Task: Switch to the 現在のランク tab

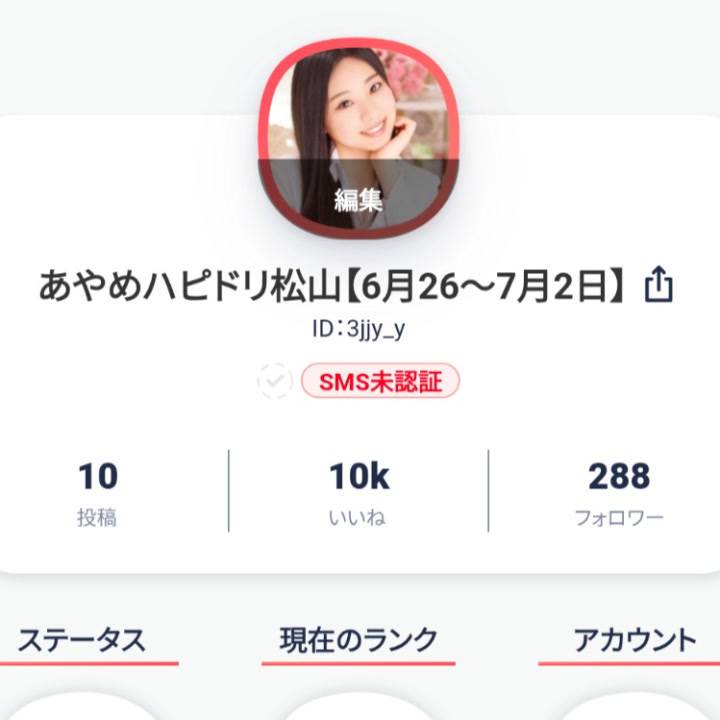Action: (x=358, y=639)
